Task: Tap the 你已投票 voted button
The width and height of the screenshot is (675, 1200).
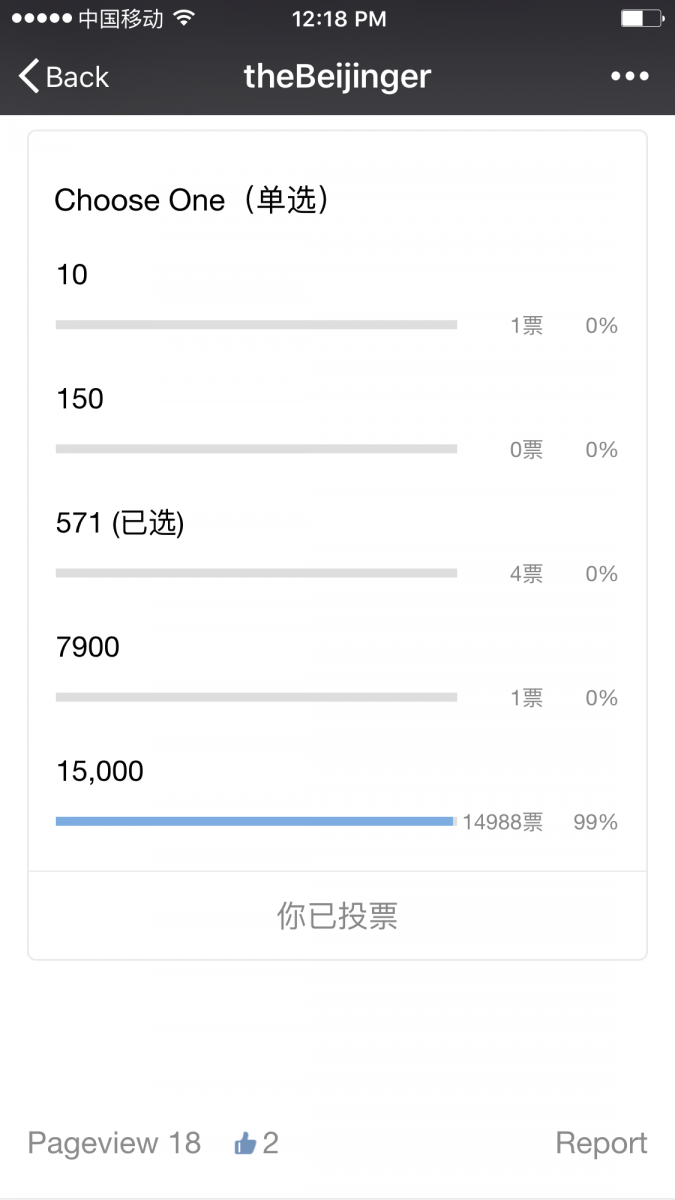Action: pos(337,915)
